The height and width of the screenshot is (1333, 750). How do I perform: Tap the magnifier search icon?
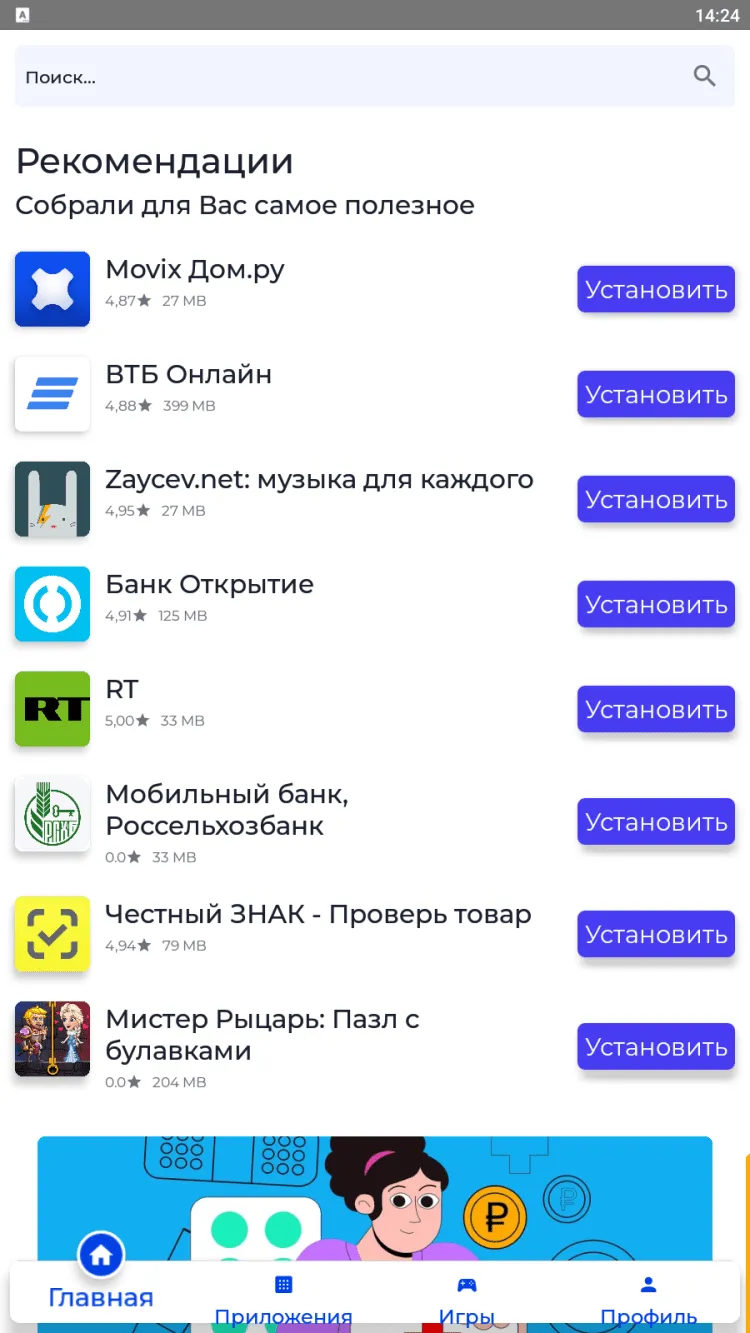[x=705, y=76]
